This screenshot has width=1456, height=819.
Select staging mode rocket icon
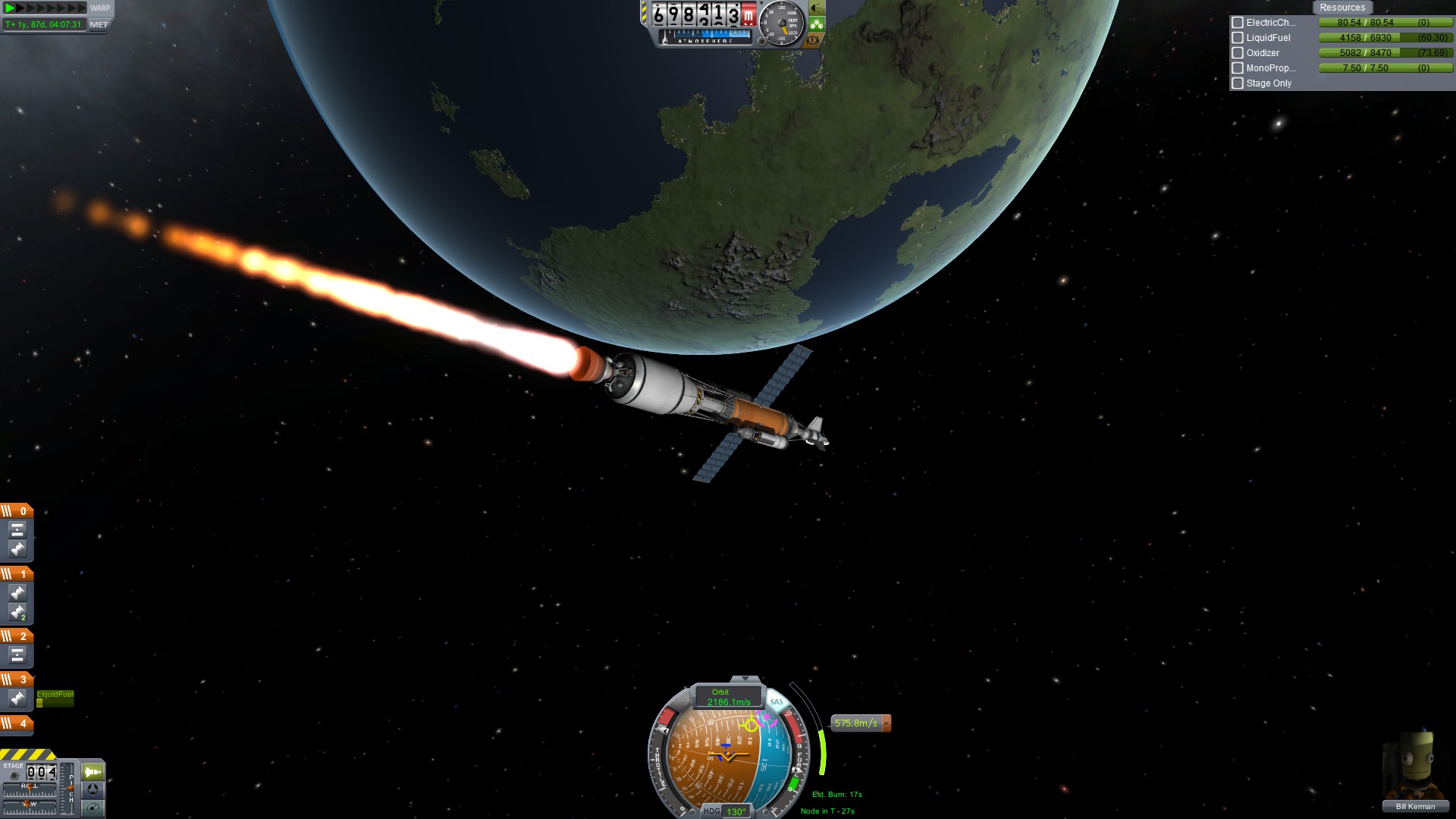93,772
